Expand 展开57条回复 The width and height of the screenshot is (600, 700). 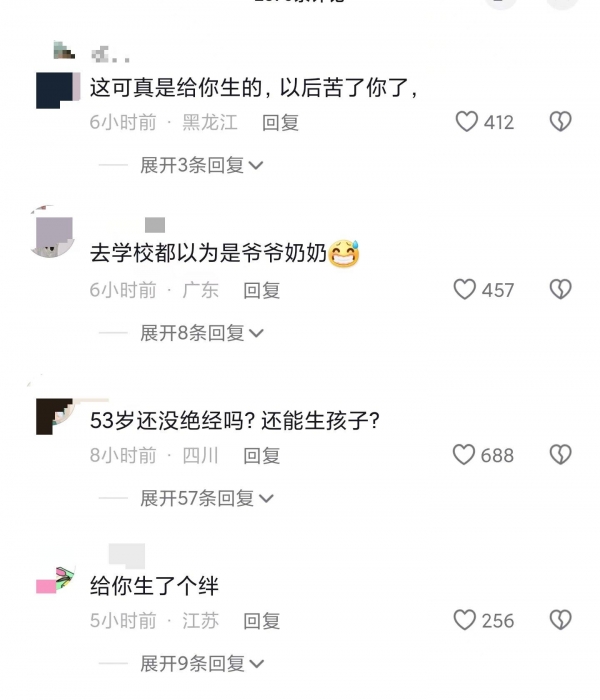(206, 497)
